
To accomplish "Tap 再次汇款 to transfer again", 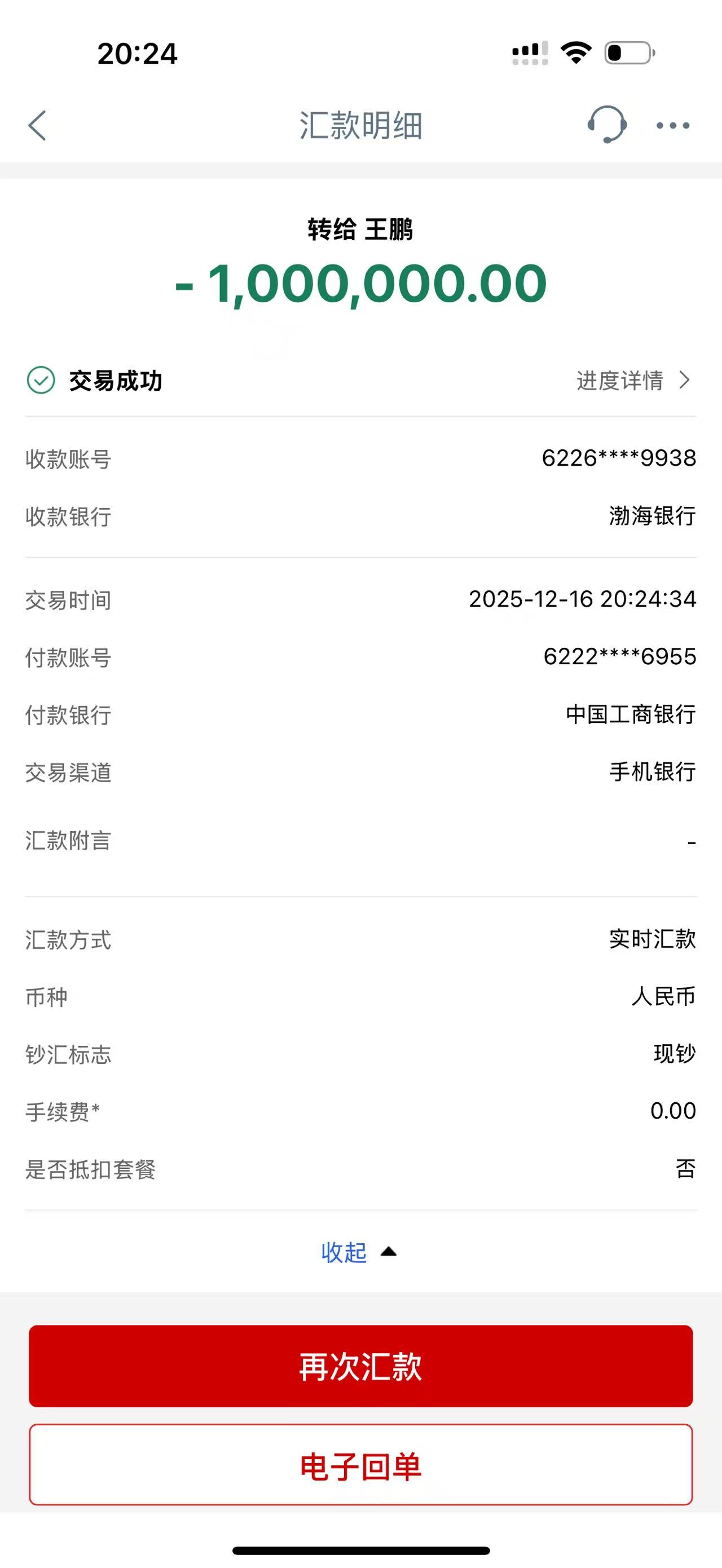I will tap(361, 1366).
